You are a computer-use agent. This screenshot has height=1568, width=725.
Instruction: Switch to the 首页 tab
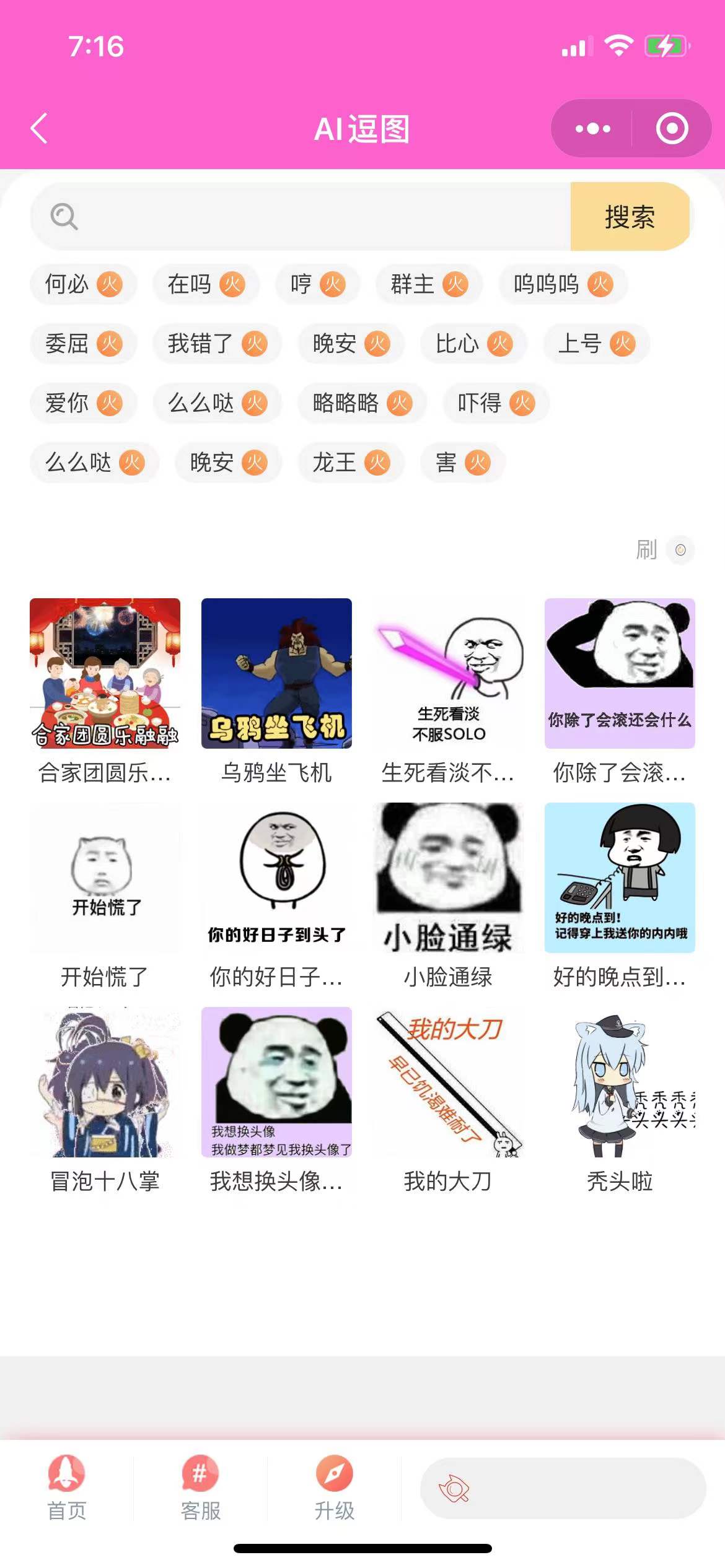(67, 1487)
